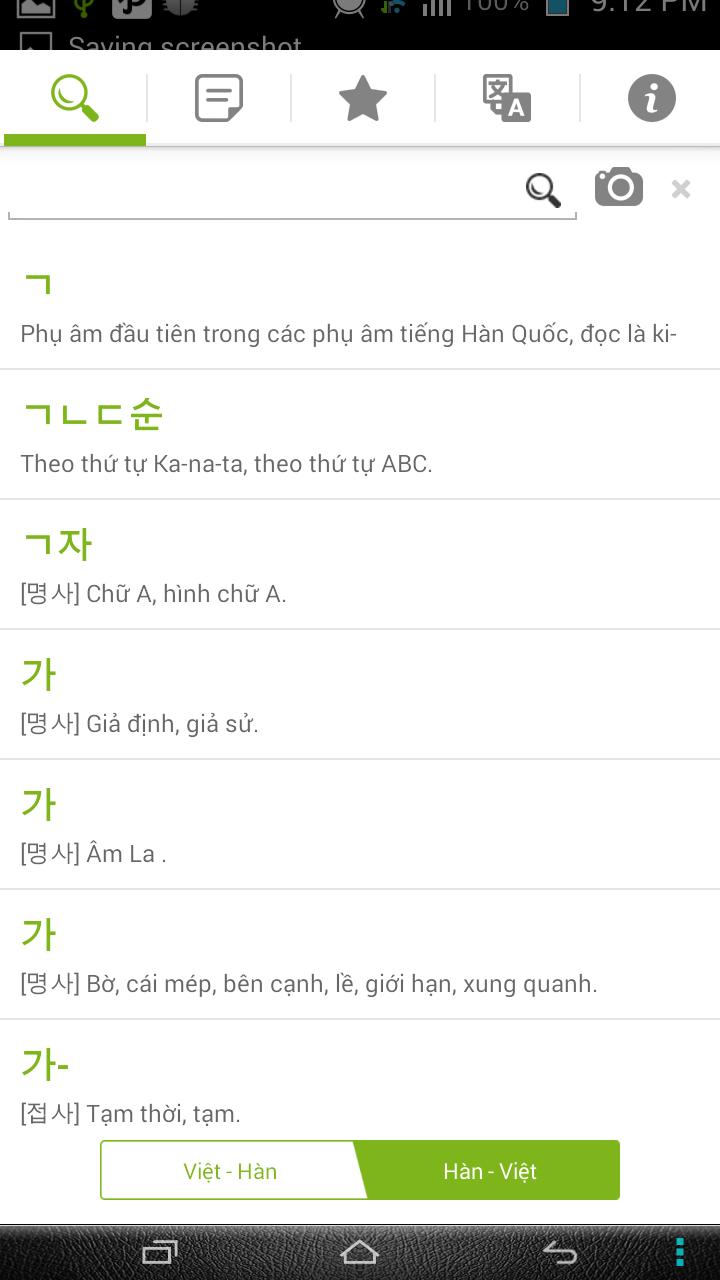The image size is (720, 1280).
Task: Open the favorites star tab
Action: click(362, 99)
